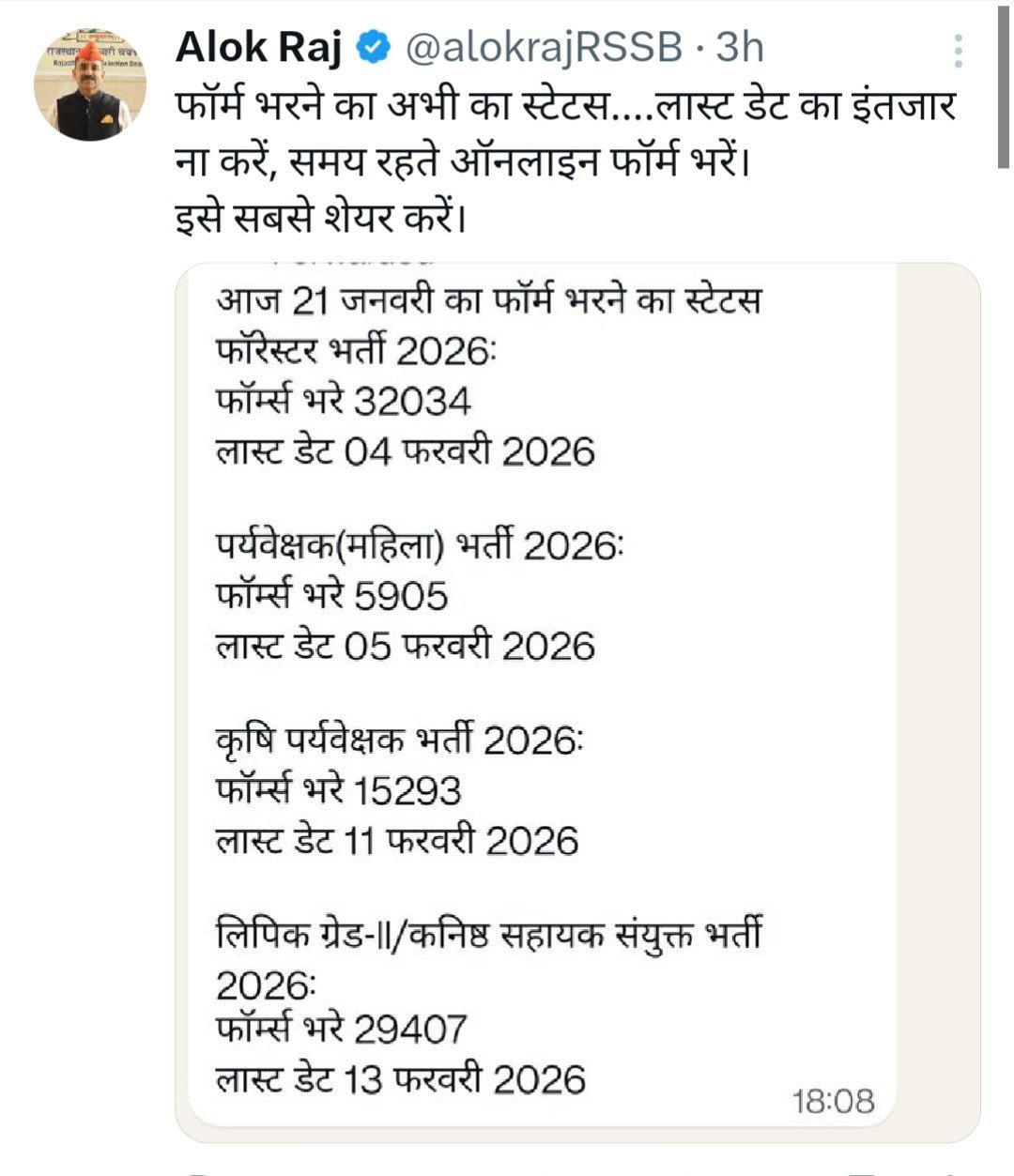Open the @alokrajRSSB profile handle

pyautogui.click(x=543, y=48)
